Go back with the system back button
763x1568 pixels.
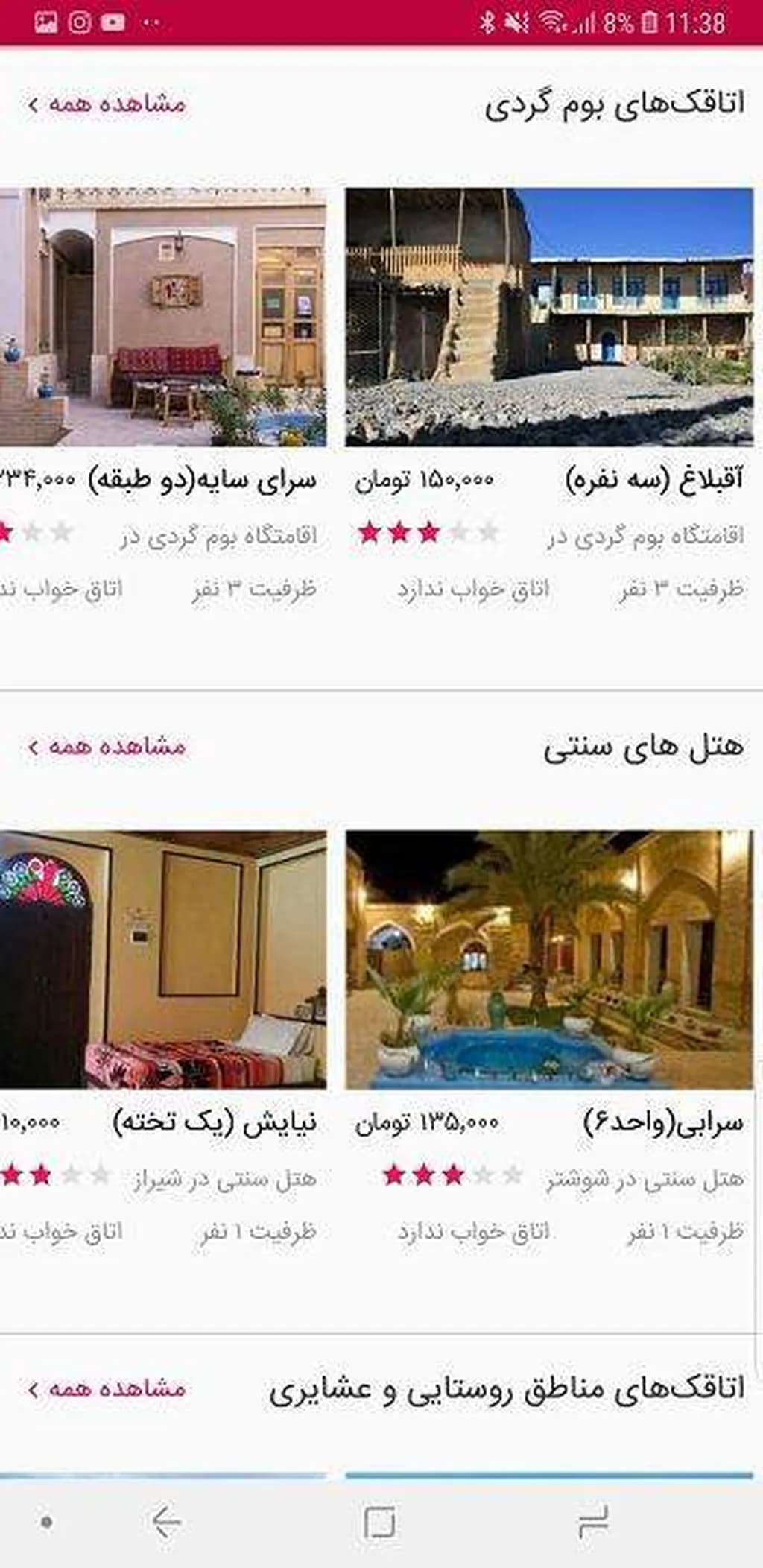coord(165,1522)
